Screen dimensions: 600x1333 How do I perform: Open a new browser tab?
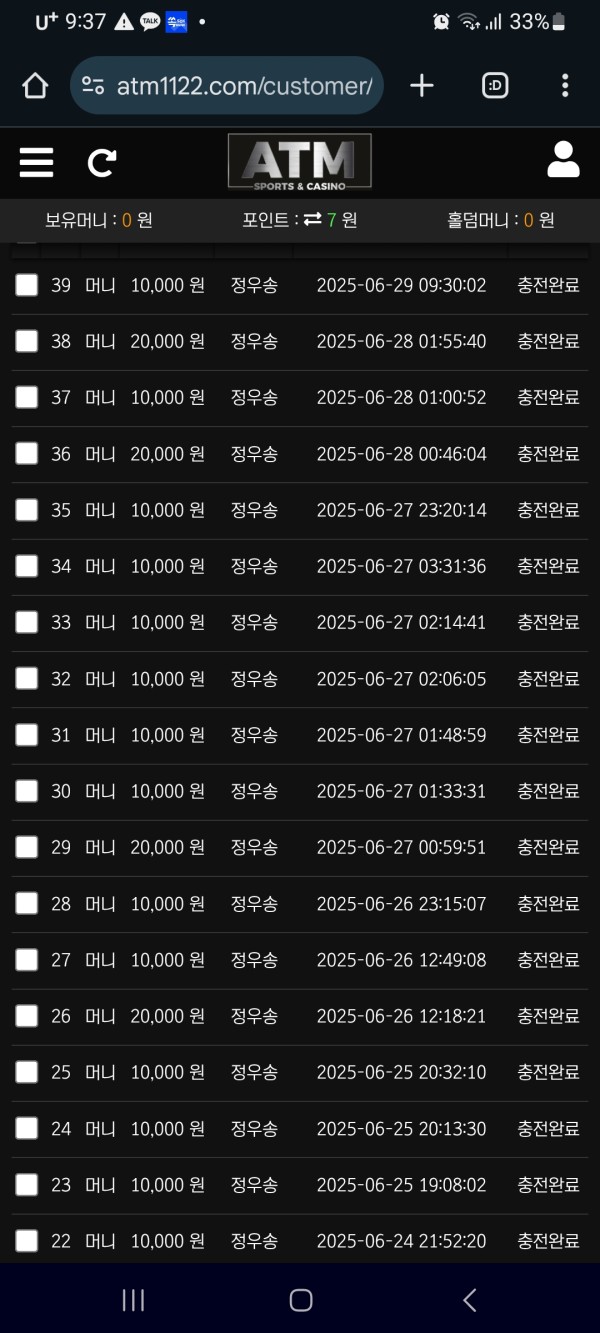point(422,86)
